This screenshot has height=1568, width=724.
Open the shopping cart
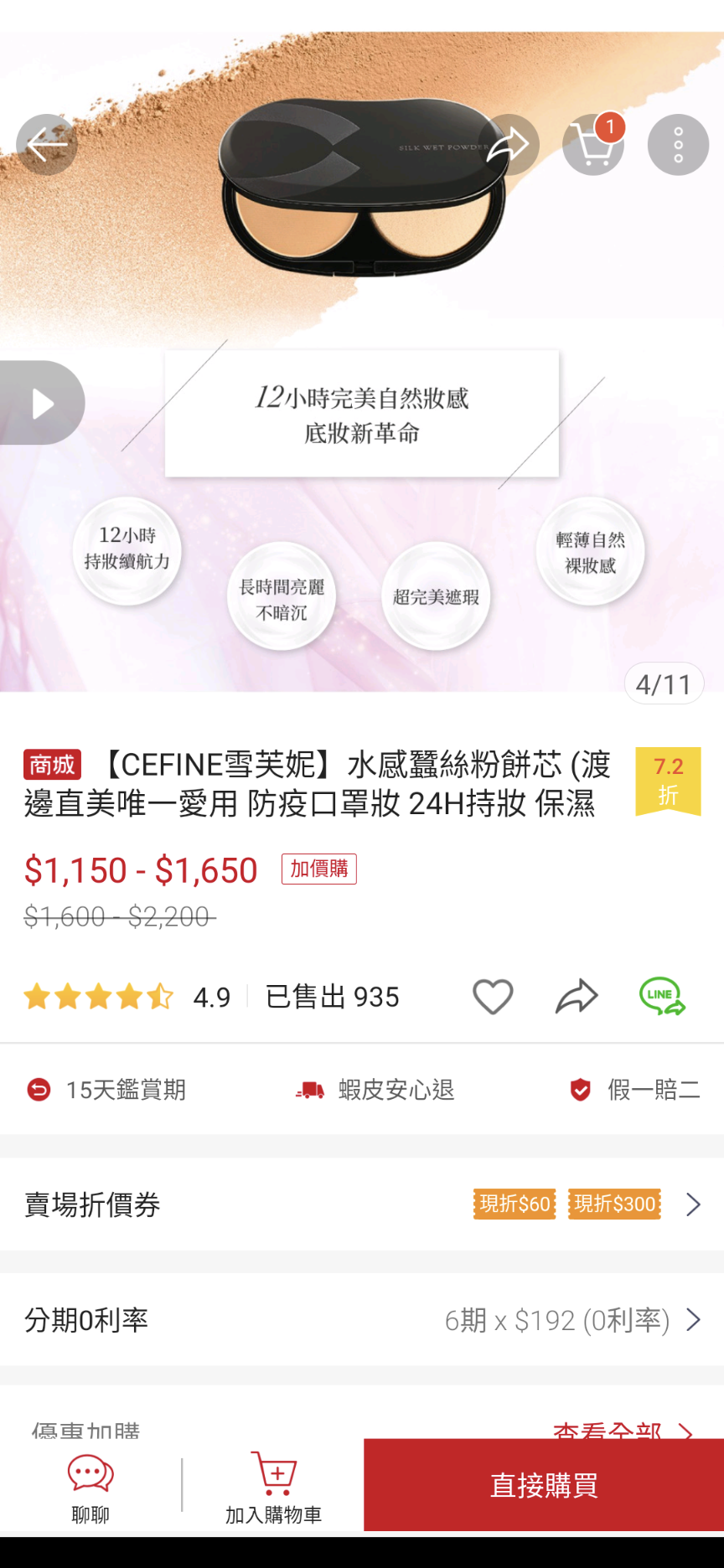tap(593, 145)
